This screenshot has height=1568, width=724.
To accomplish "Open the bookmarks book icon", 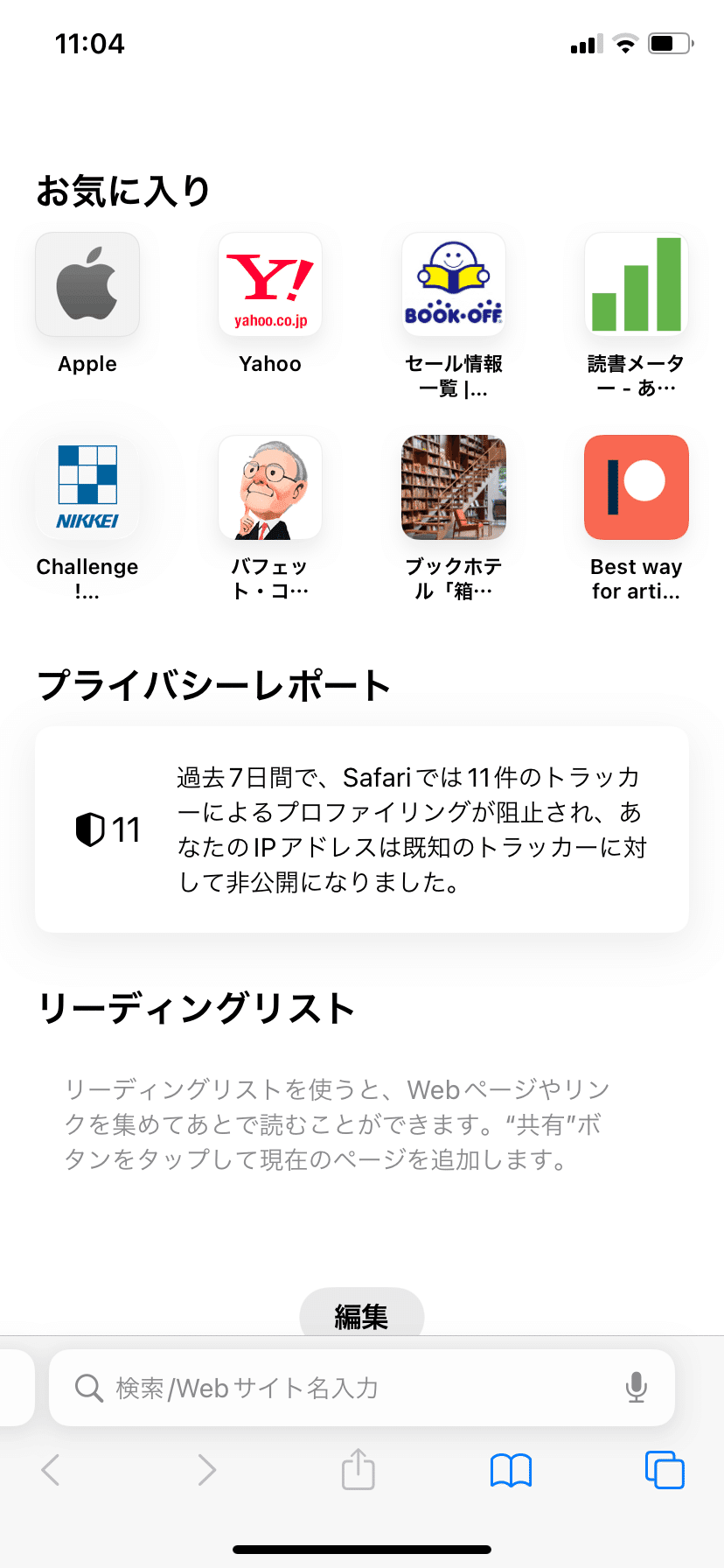I will (512, 1470).
